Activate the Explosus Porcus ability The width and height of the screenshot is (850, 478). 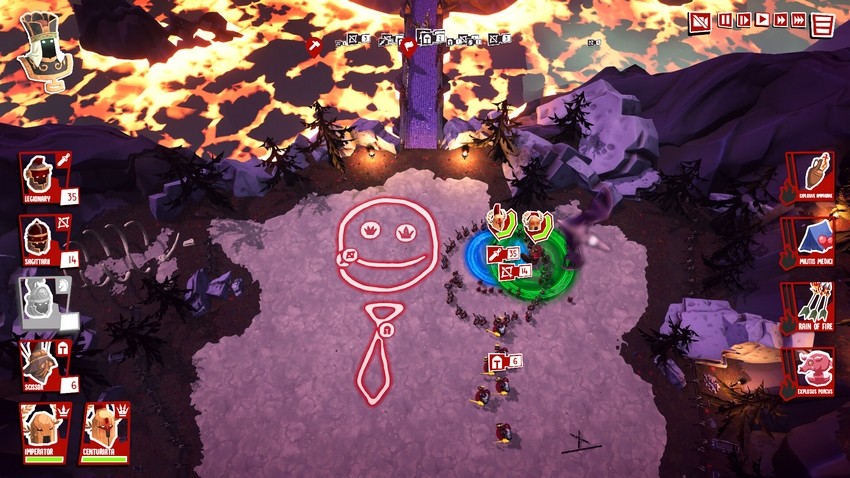(x=812, y=372)
